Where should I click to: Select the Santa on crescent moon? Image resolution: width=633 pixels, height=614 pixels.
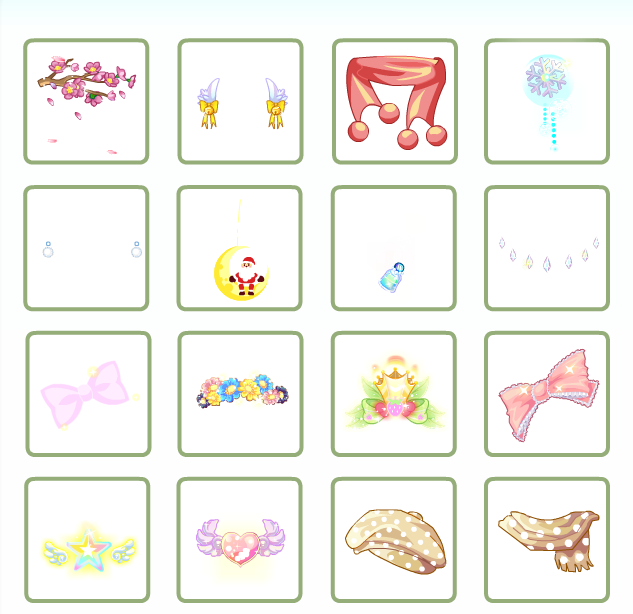(240, 248)
